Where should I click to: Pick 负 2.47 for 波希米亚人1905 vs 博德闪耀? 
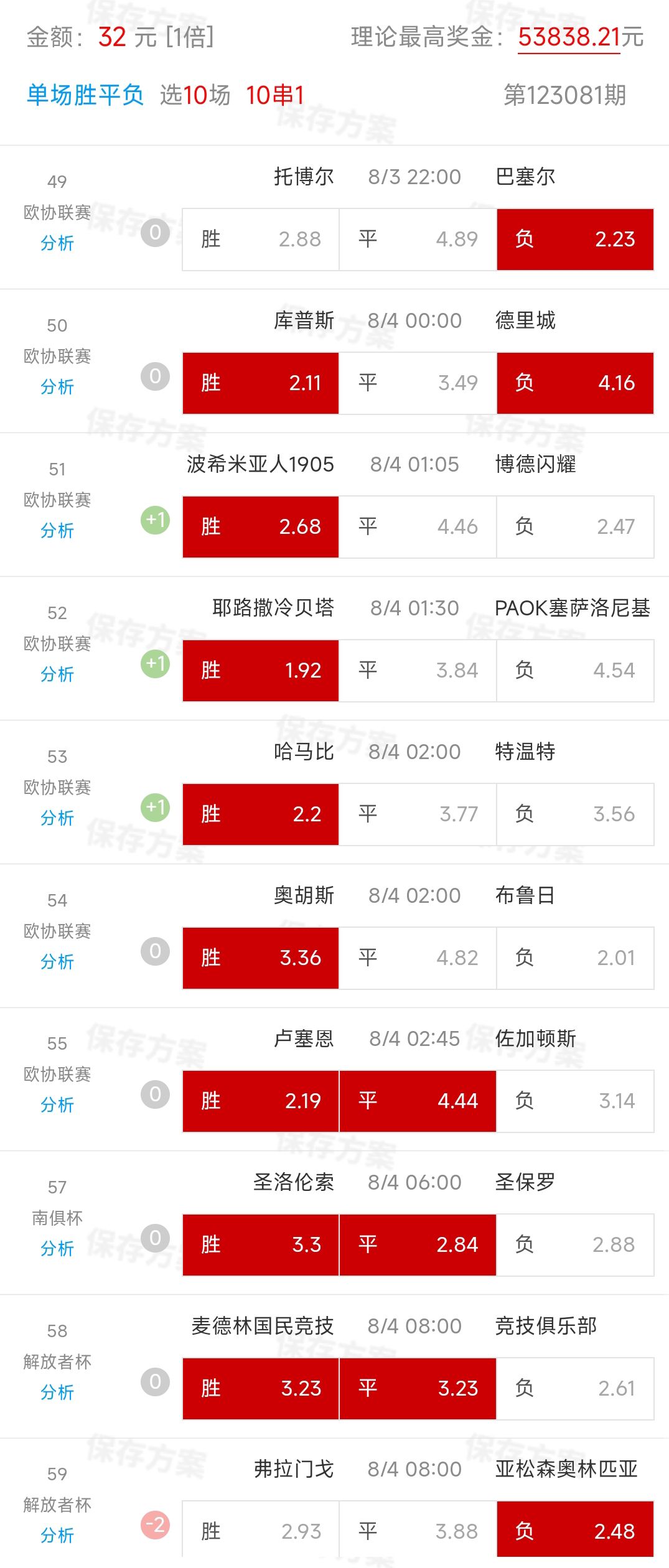575,527
